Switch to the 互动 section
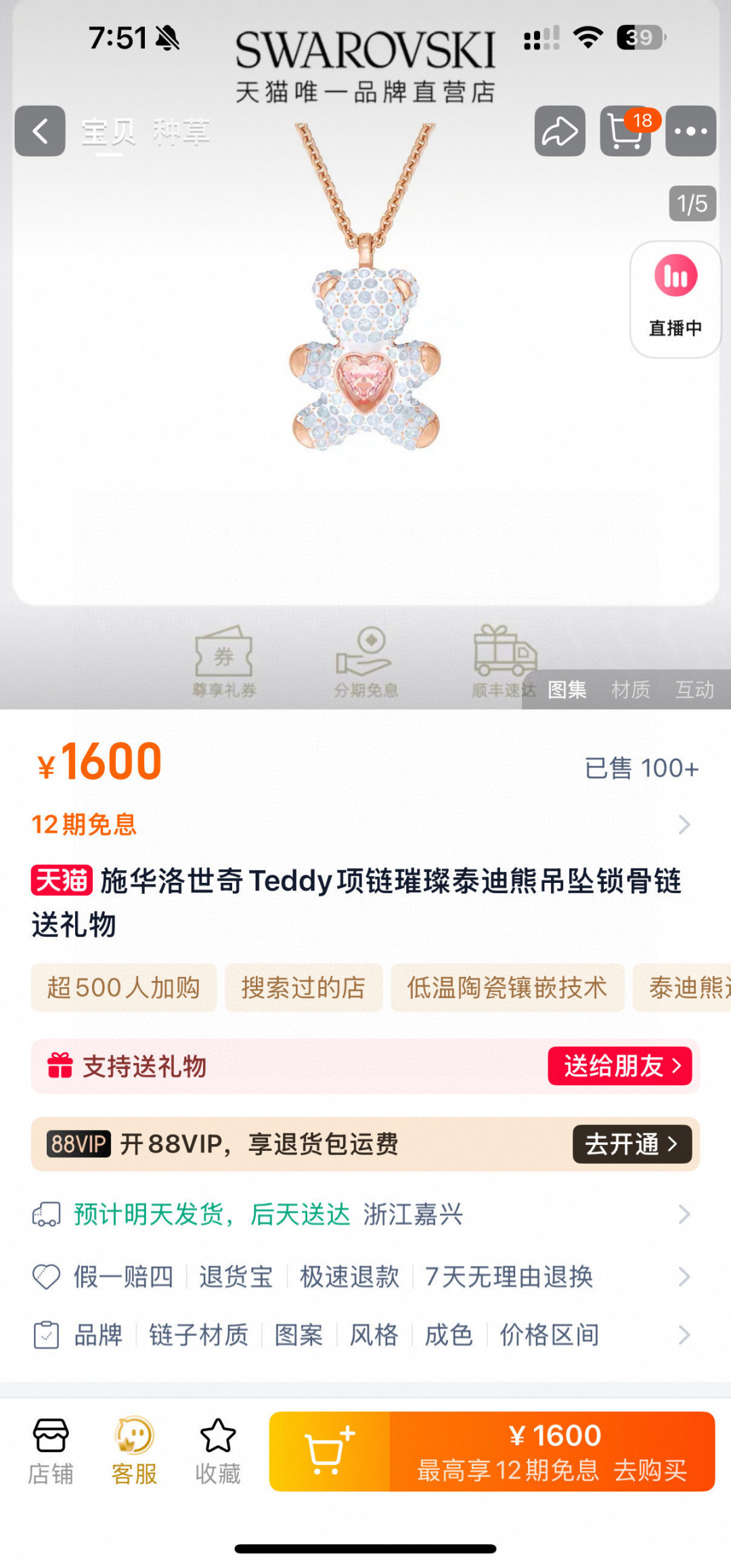The width and height of the screenshot is (731, 1568). [x=694, y=690]
